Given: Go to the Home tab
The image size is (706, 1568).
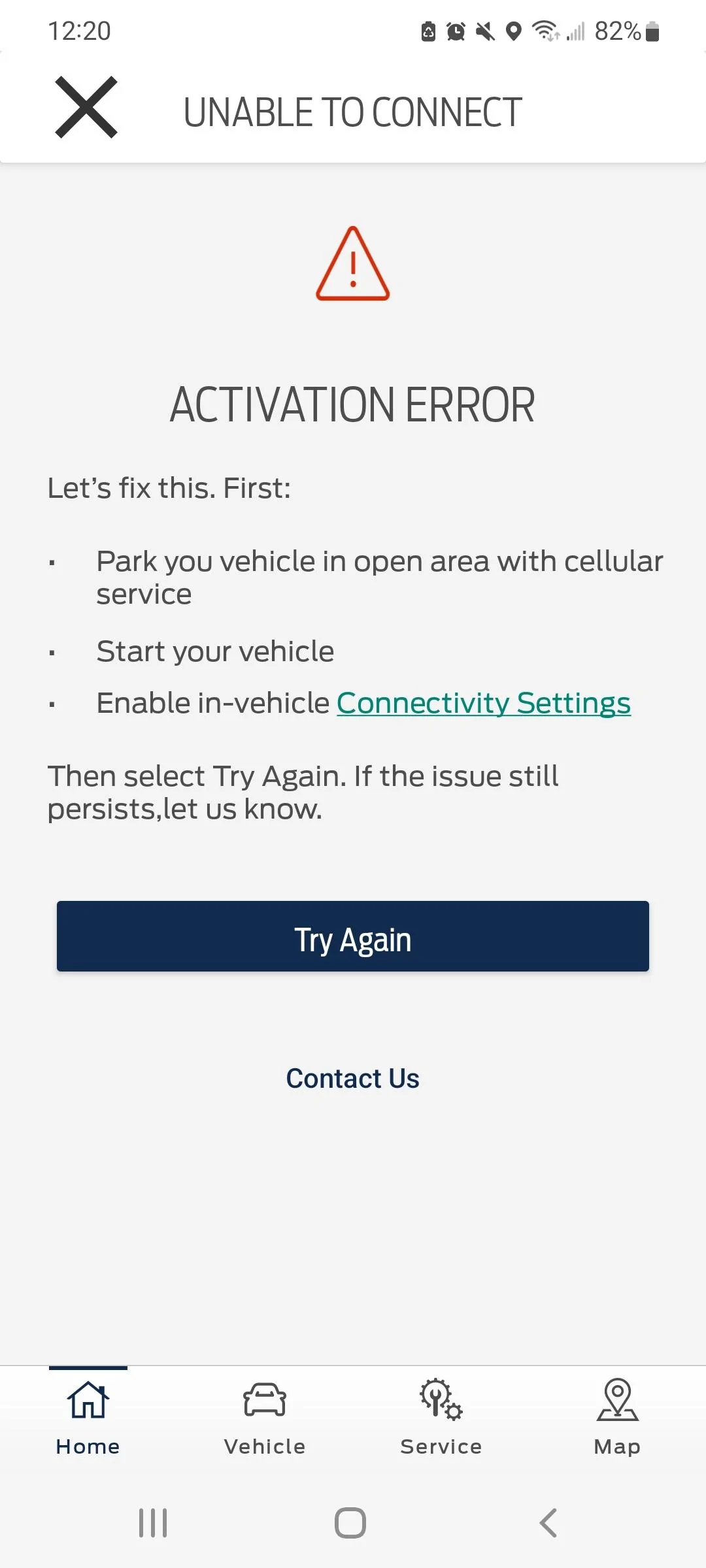Looking at the screenshot, I should click(88, 1416).
